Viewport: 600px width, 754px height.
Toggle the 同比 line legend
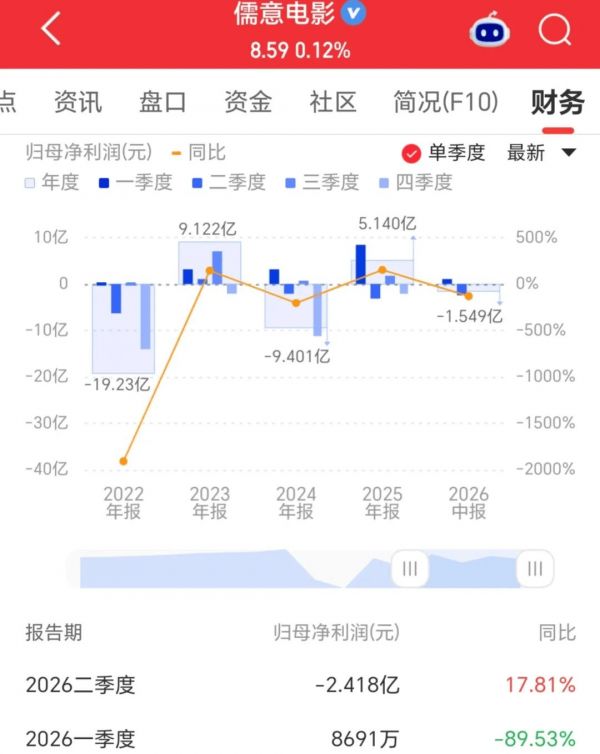[x=199, y=153]
